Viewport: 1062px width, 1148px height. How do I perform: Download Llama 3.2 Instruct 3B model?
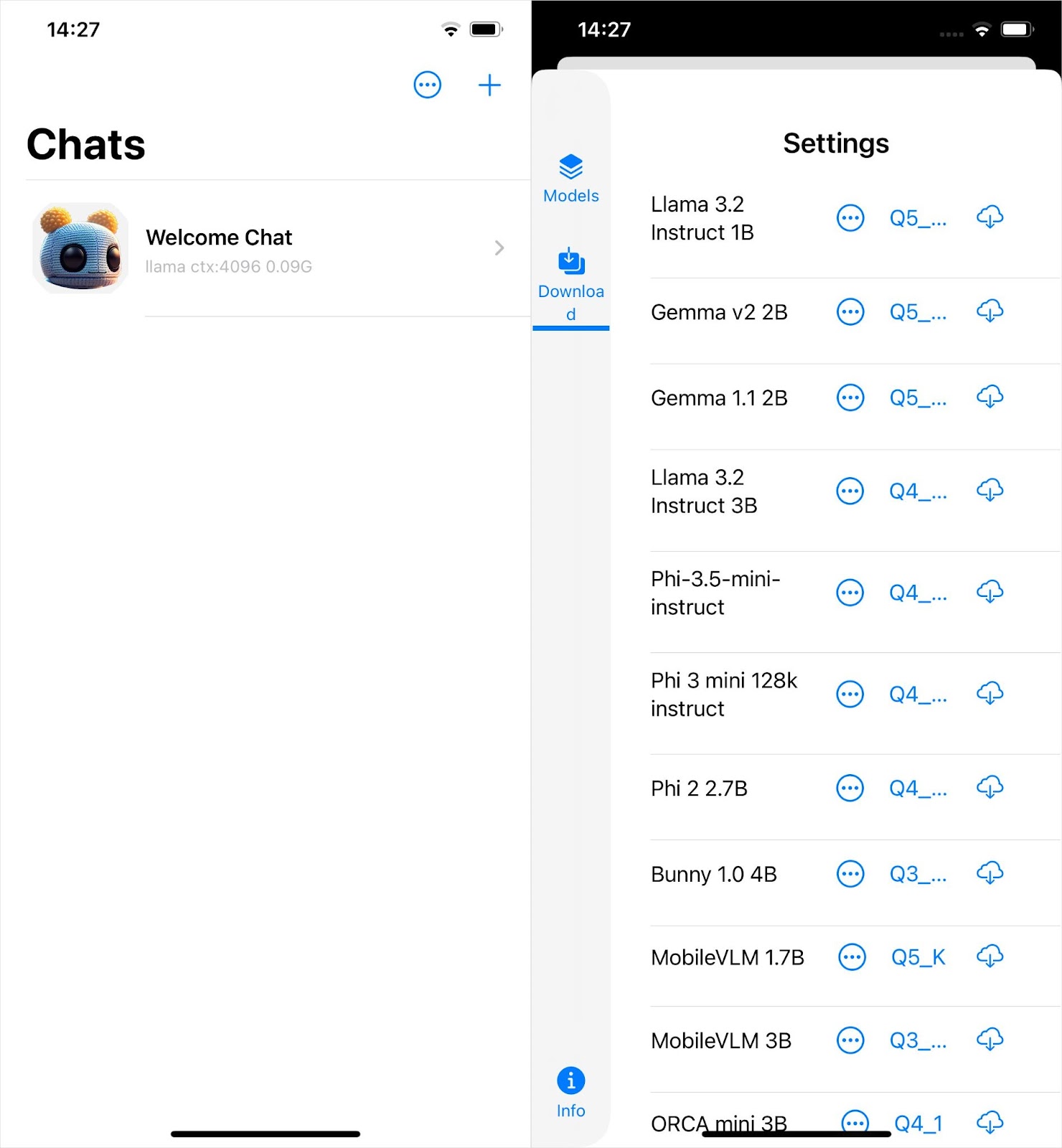click(990, 491)
